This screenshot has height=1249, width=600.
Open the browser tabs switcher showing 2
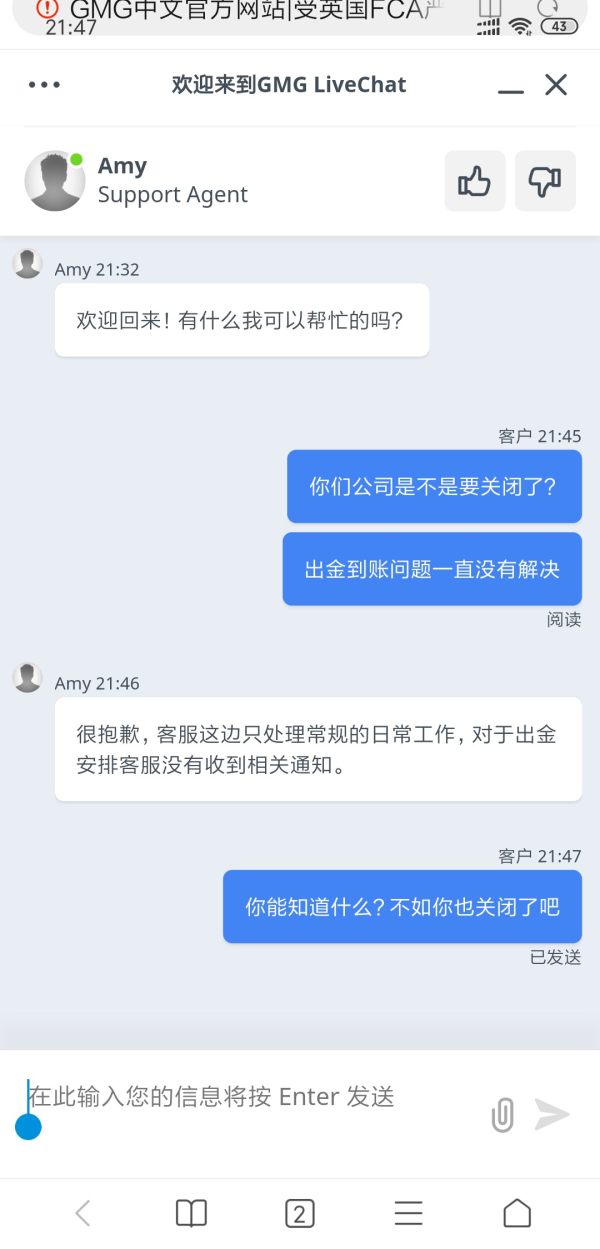tap(299, 1214)
